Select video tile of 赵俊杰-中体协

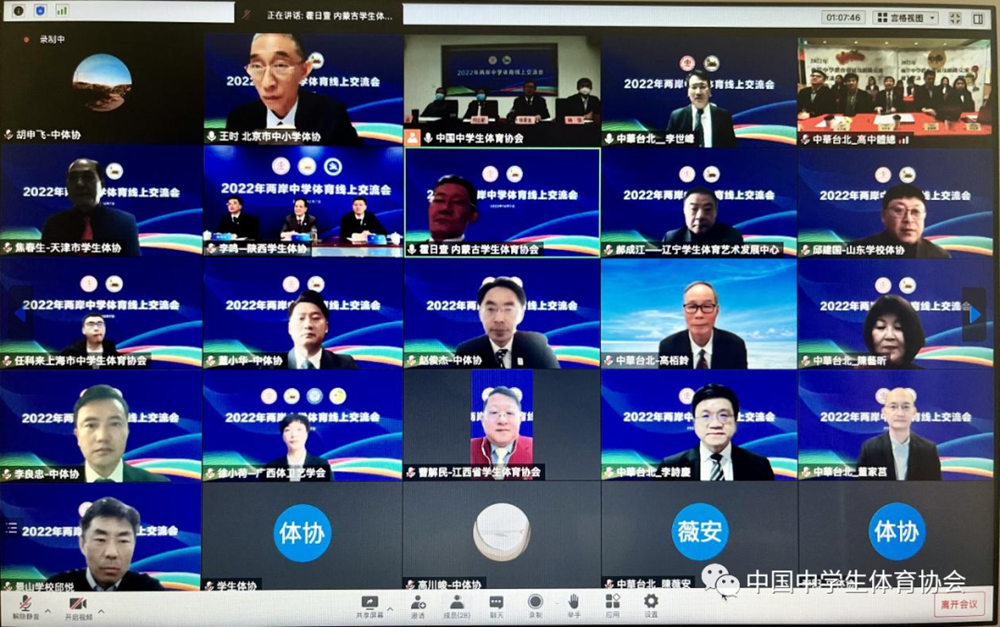[x=502, y=314]
